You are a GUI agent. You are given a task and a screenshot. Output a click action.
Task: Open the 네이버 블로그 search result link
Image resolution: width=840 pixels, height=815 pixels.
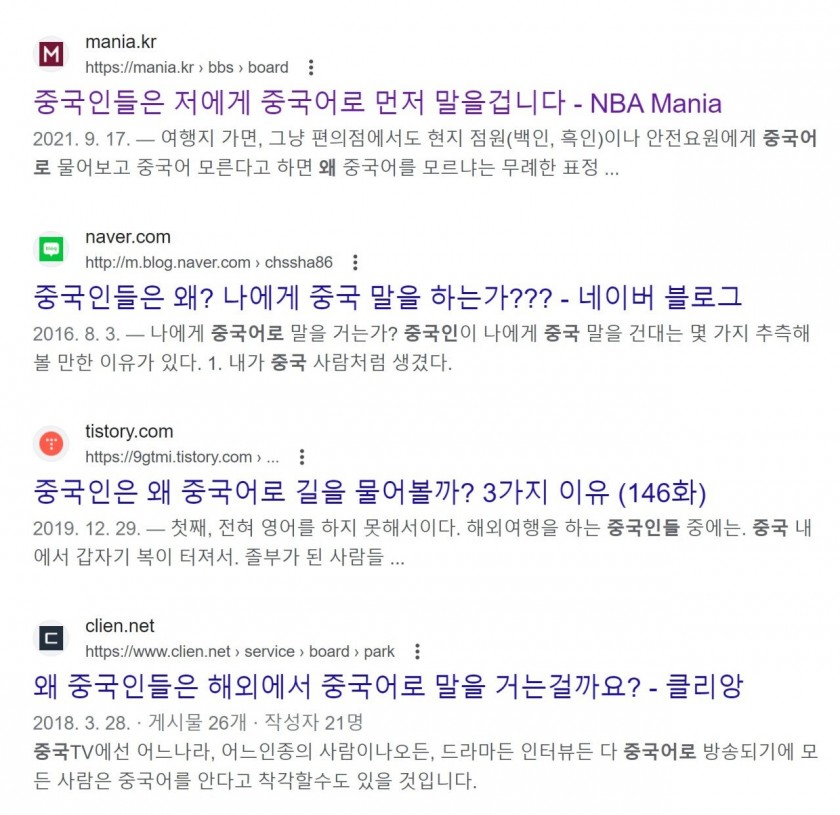point(387,297)
